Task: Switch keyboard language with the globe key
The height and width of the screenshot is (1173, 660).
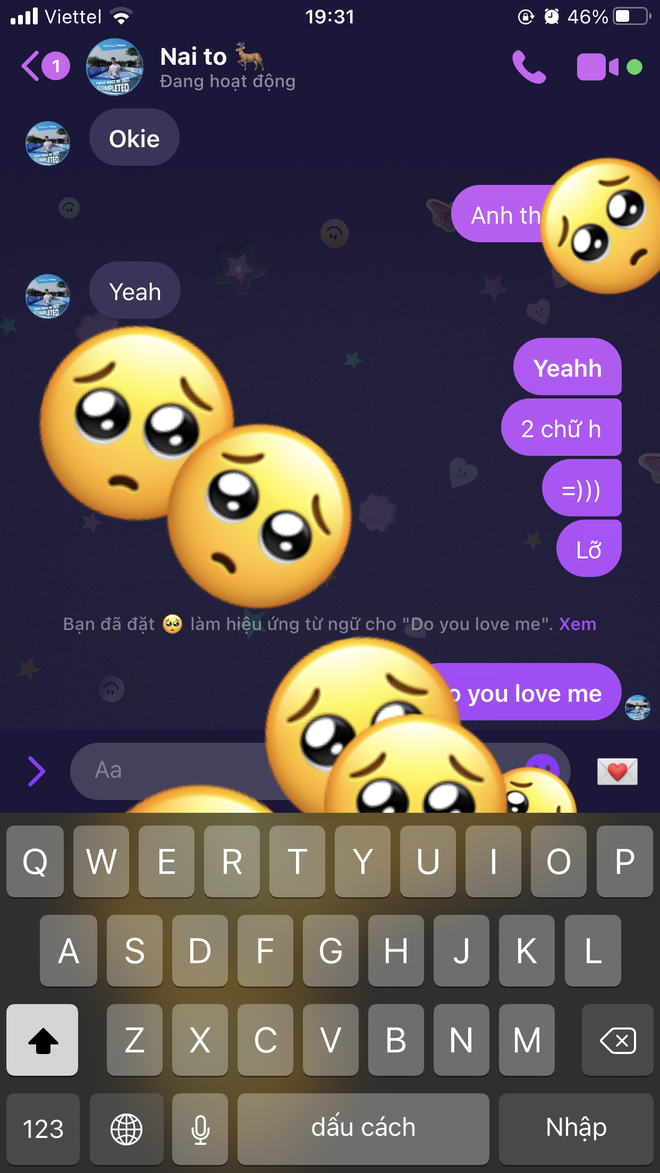Action: coord(127,1129)
